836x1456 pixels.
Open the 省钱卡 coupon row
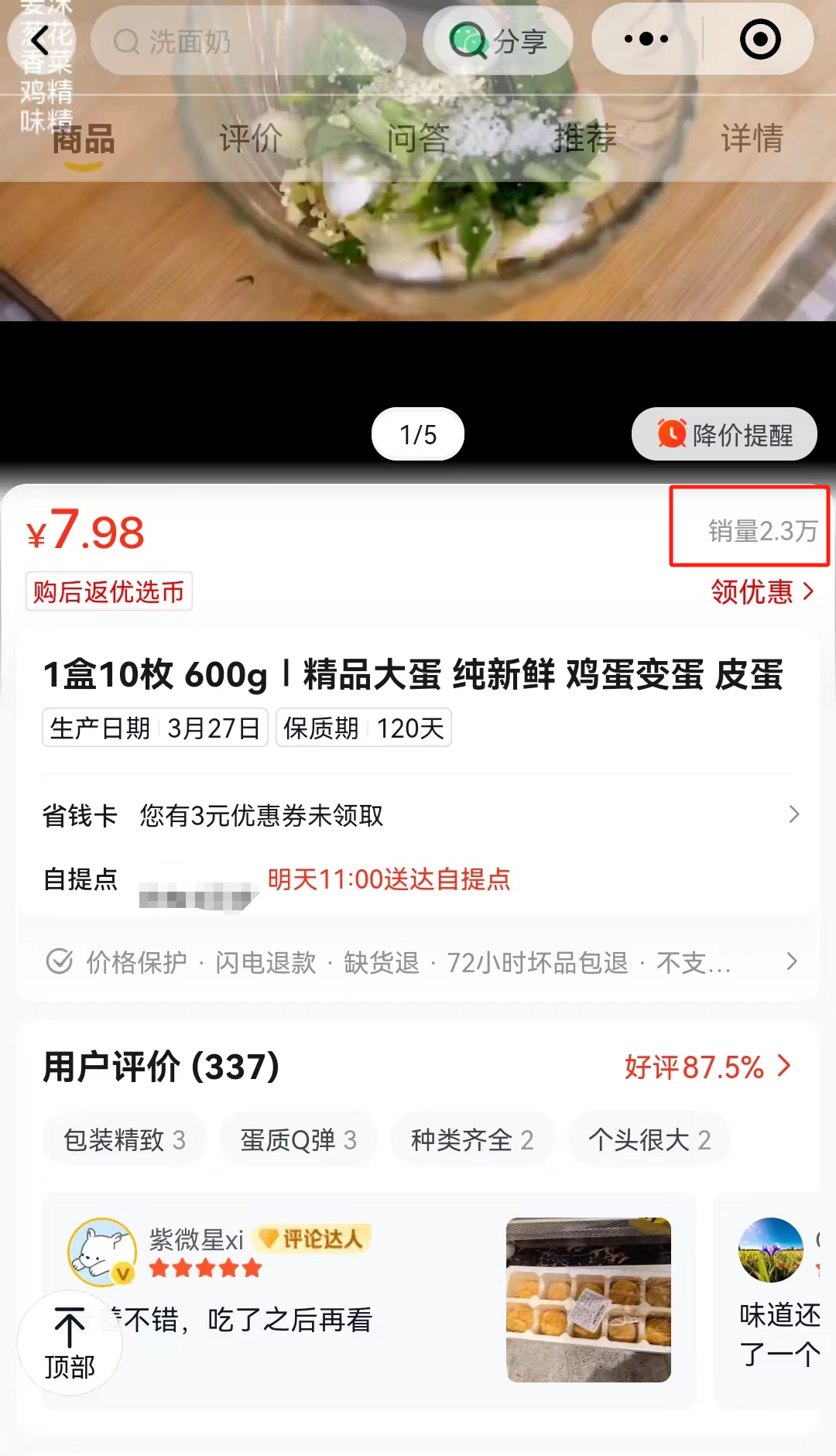tap(418, 815)
